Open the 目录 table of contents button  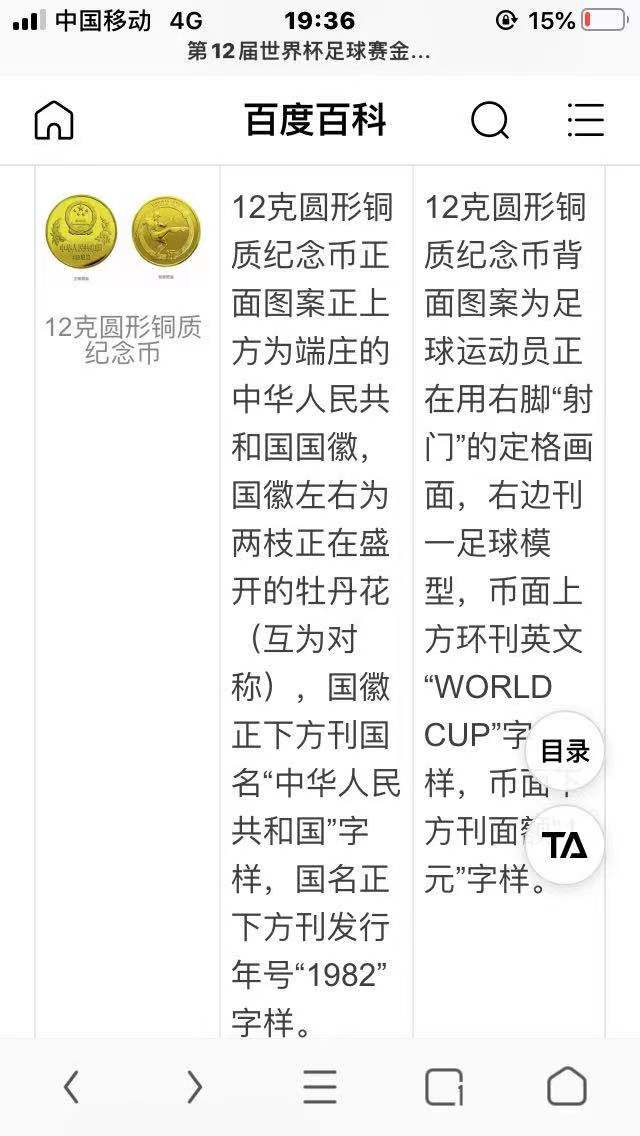click(x=565, y=750)
